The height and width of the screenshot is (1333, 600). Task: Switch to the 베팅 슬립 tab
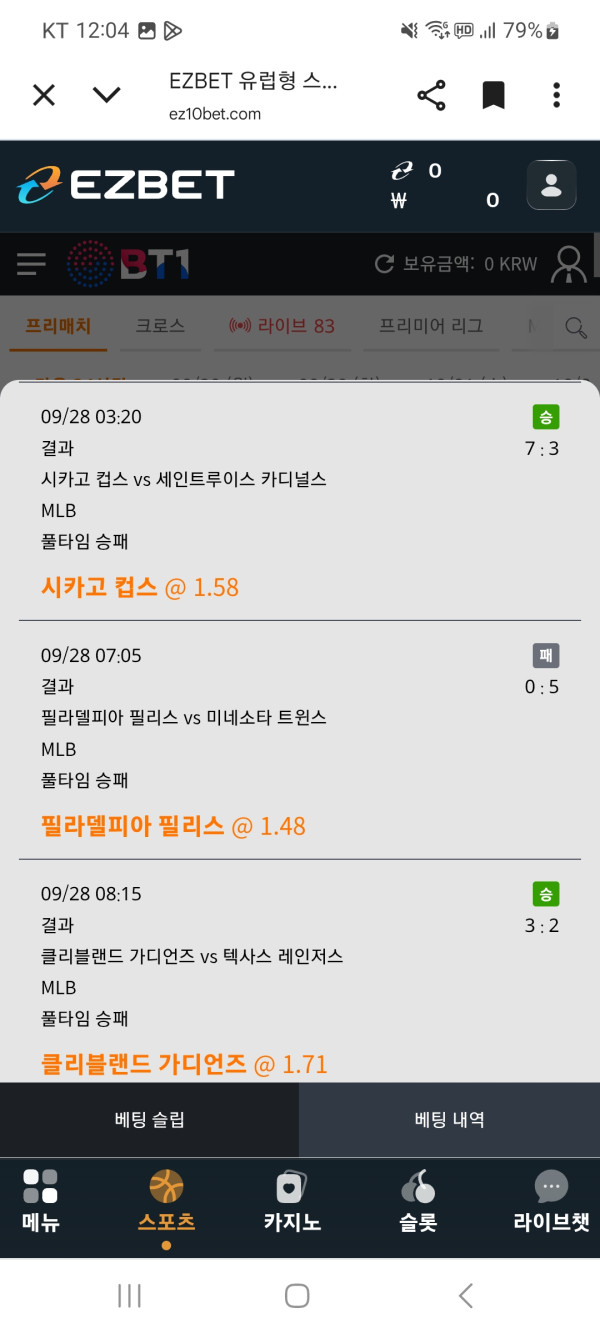click(x=149, y=1120)
